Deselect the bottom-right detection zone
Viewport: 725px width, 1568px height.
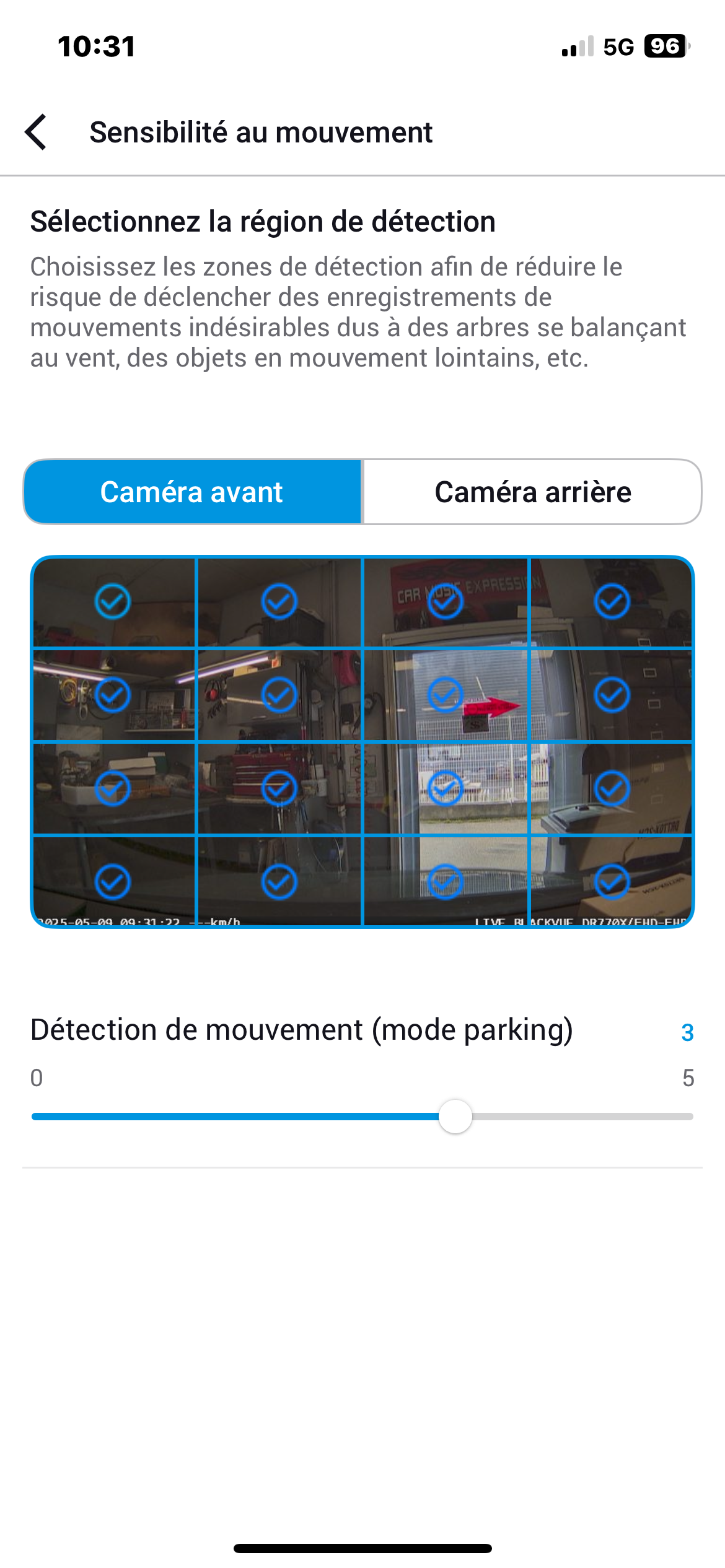click(x=612, y=882)
